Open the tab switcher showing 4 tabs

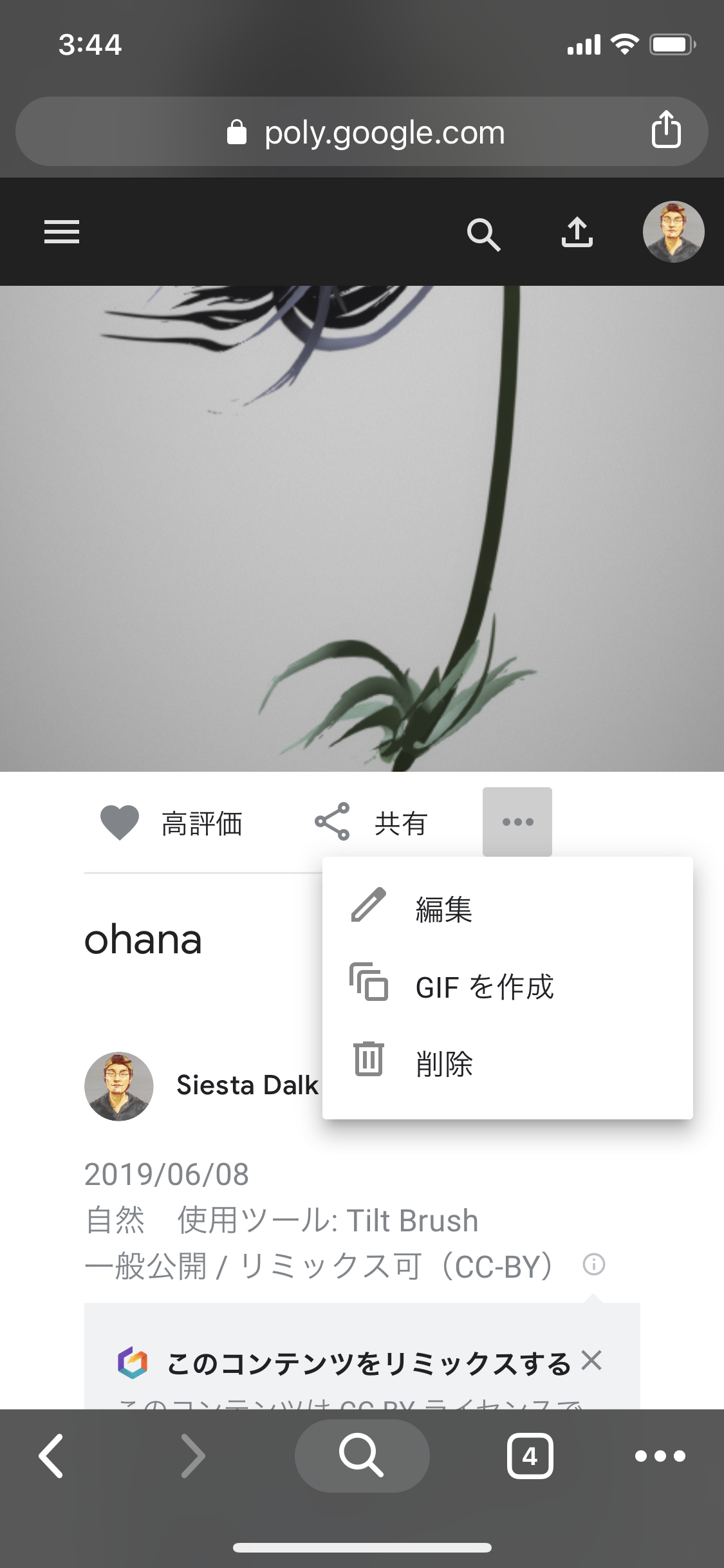coord(530,1456)
